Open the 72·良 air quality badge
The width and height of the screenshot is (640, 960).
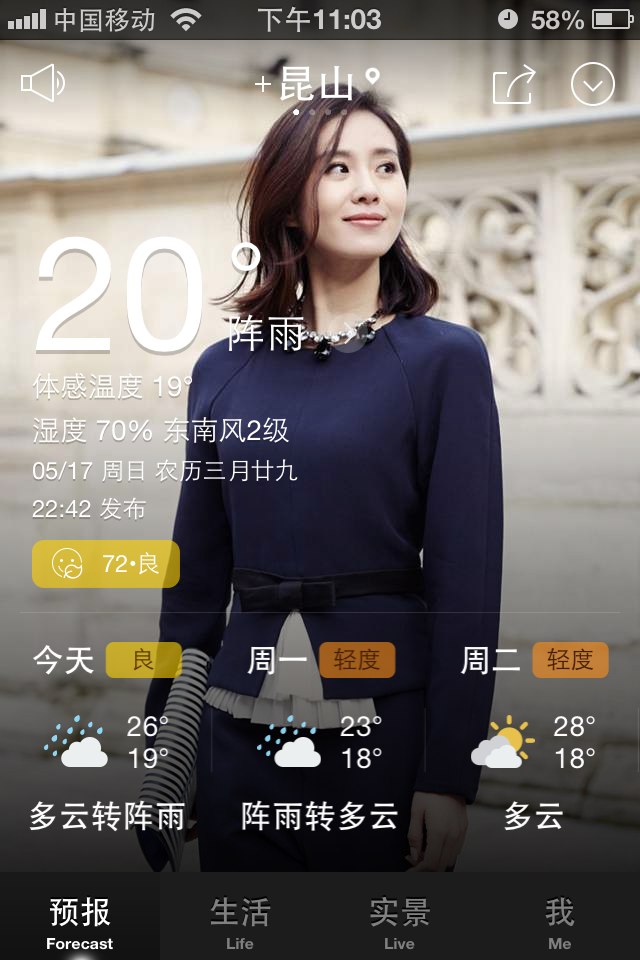[x=106, y=564]
